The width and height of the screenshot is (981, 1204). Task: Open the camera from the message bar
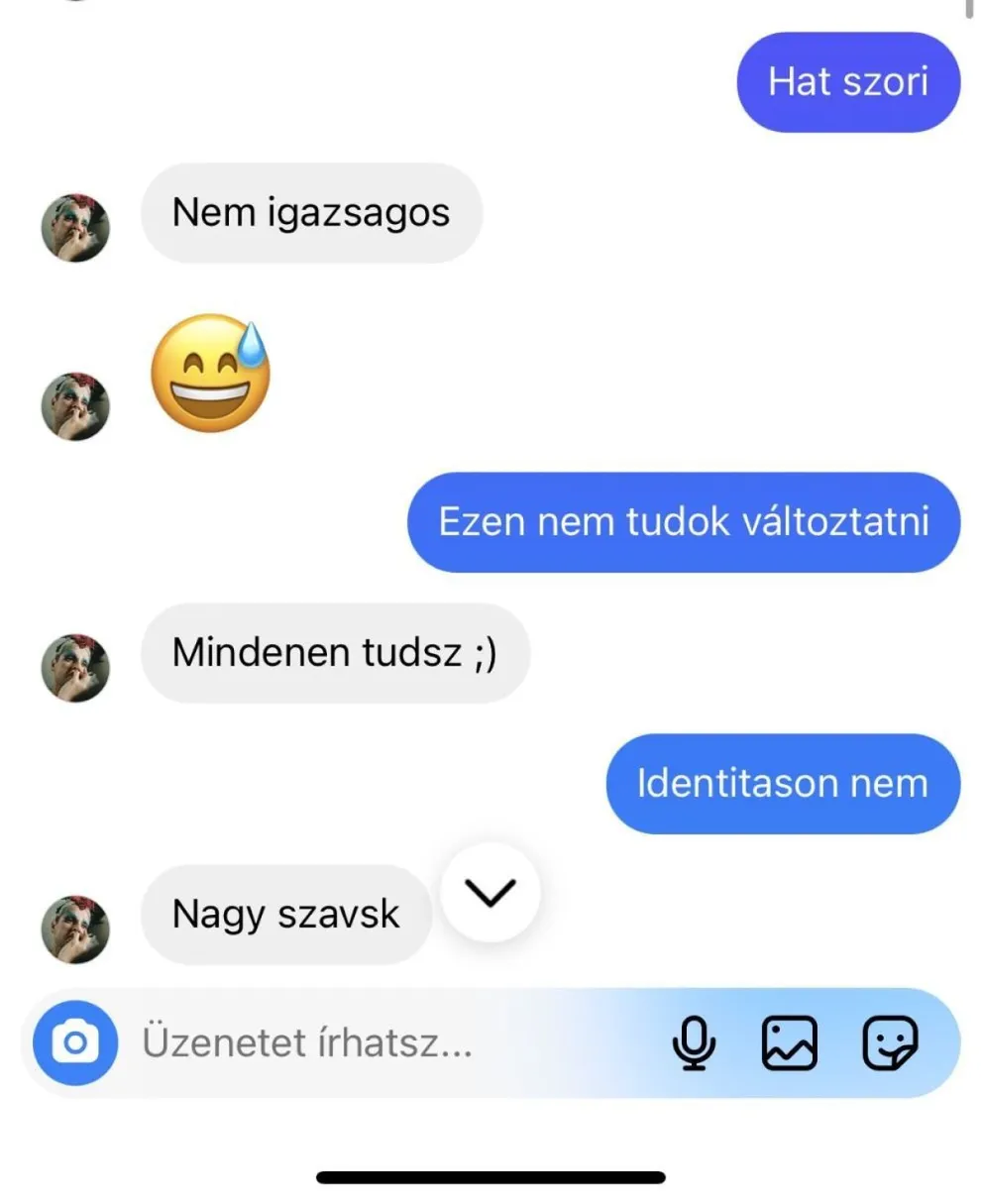74,1043
